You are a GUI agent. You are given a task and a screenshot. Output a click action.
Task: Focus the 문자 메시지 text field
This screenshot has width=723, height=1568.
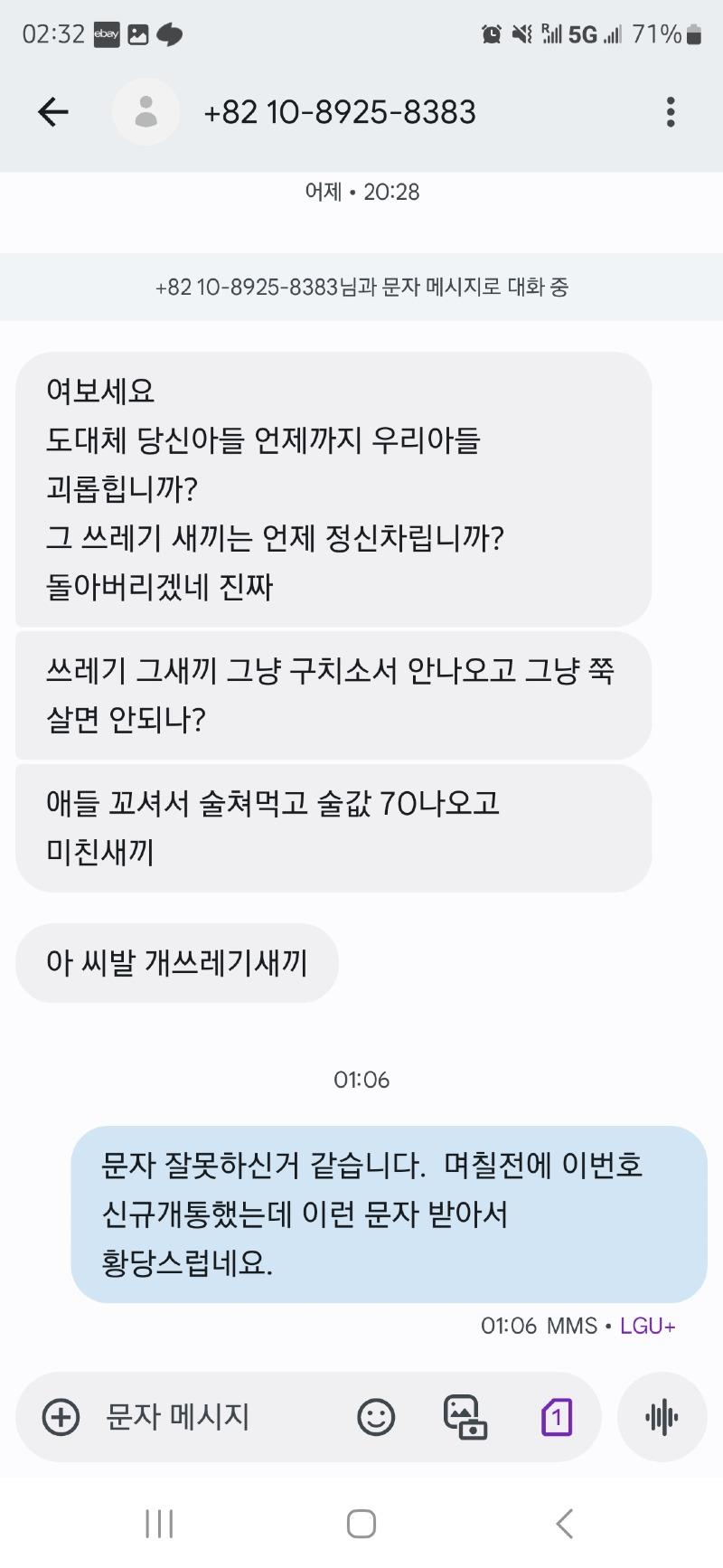coord(217,1417)
